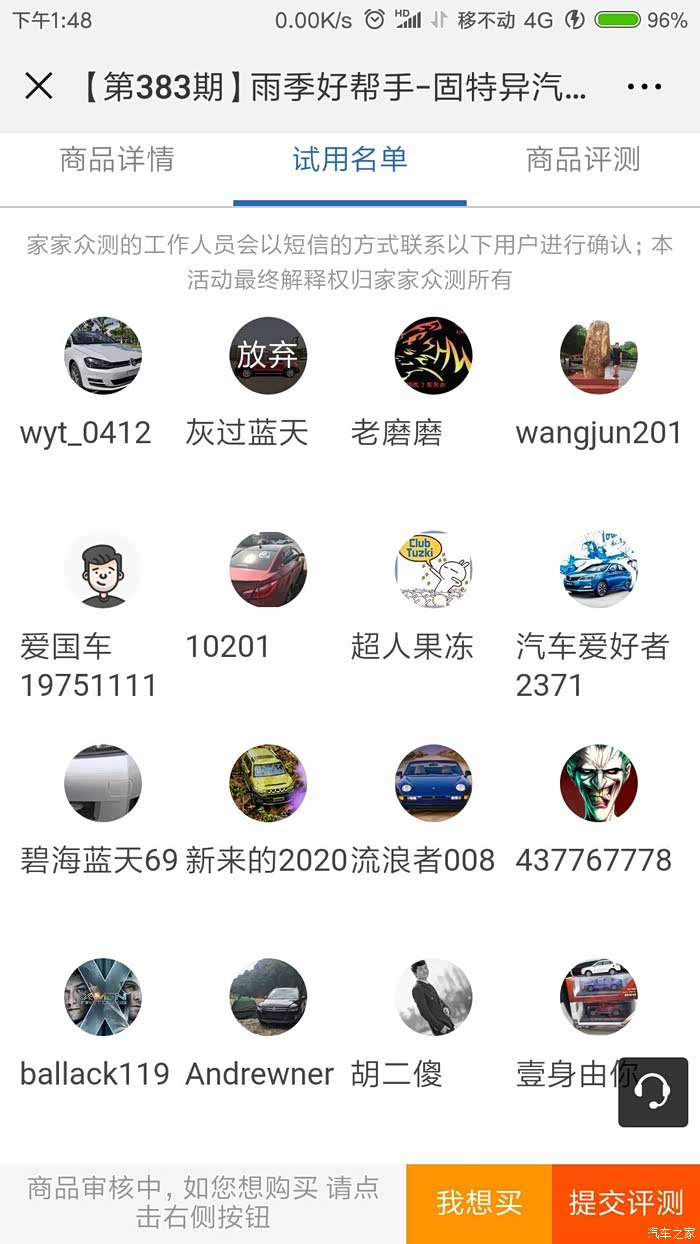Open Andrewner's user profile
The height and width of the screenshot is (1244, 700).
[267, 997]
